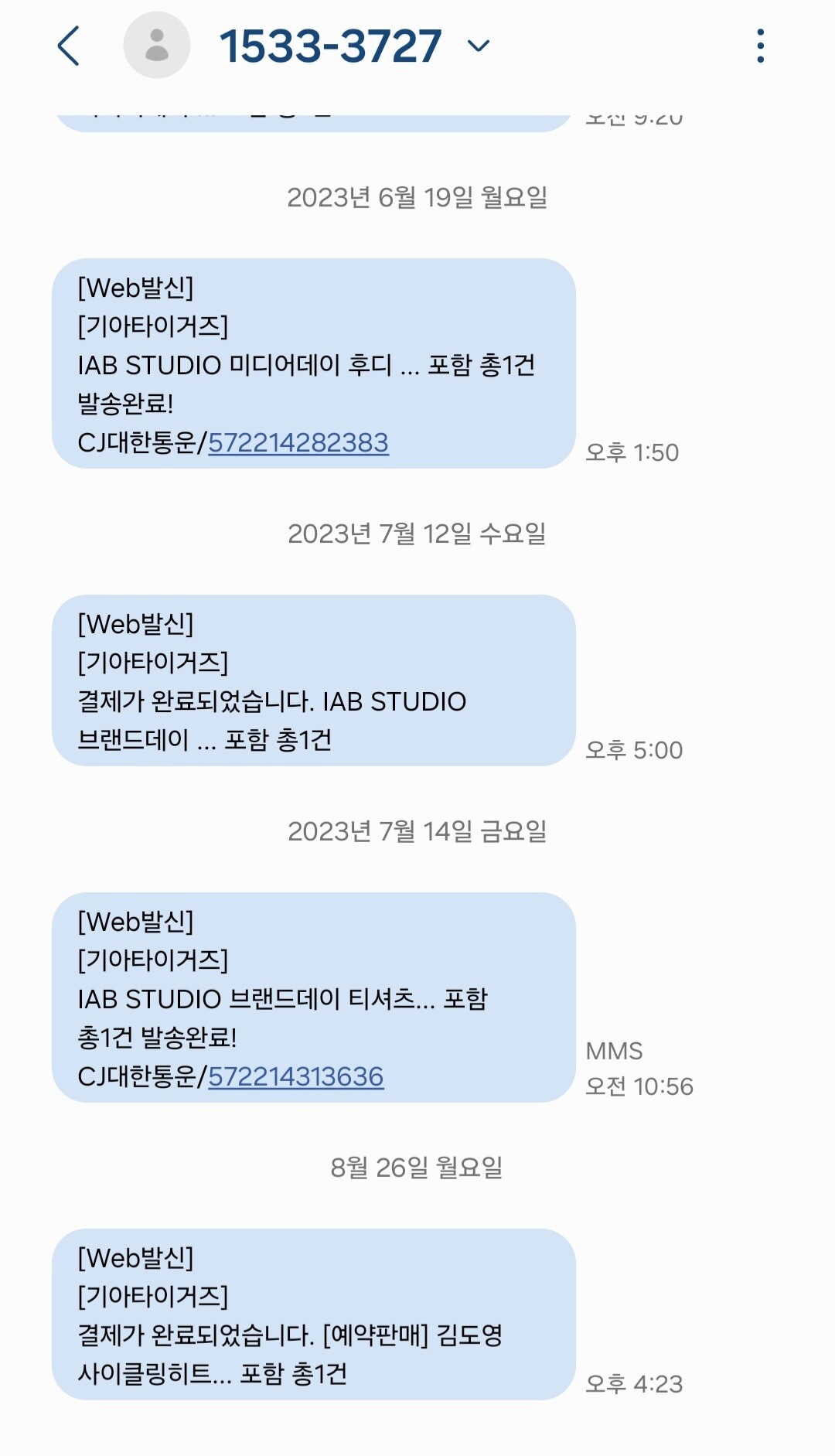Open the contact avatar for 1533-3727
The image size is (835, 1456).
point(157,46)
